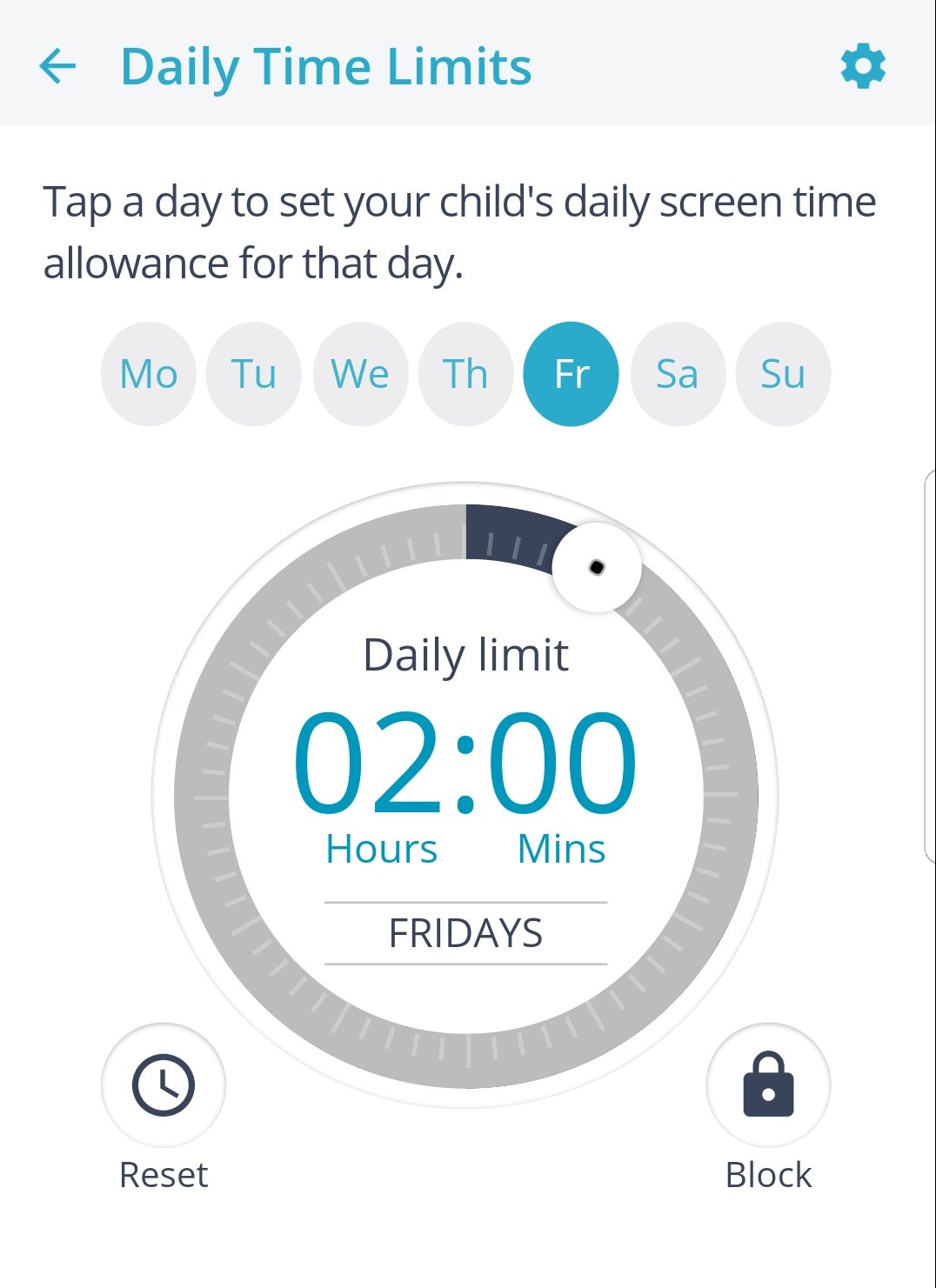
Task: Reset the daily limit with the clock button
Action: coord(164,1084)
